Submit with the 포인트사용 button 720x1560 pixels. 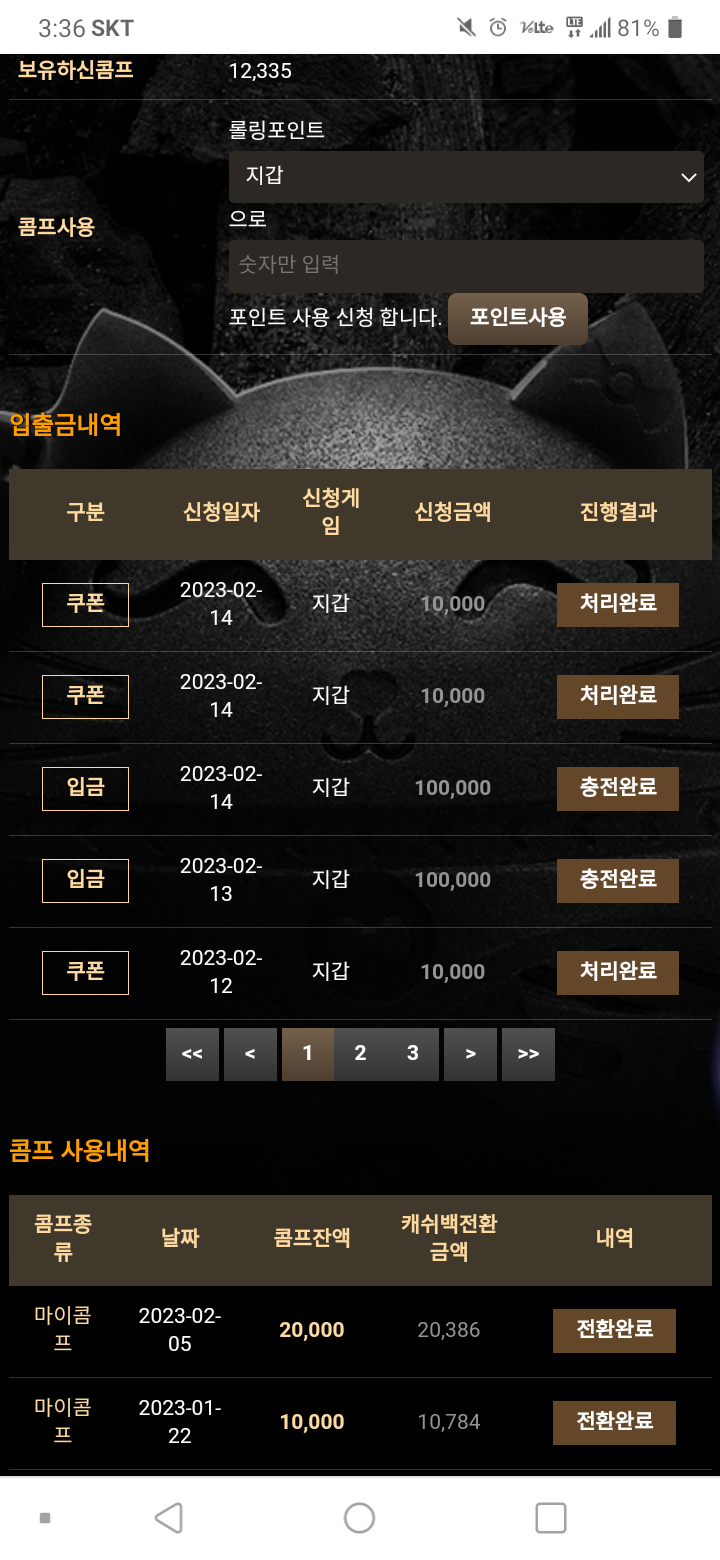point(517,318)
